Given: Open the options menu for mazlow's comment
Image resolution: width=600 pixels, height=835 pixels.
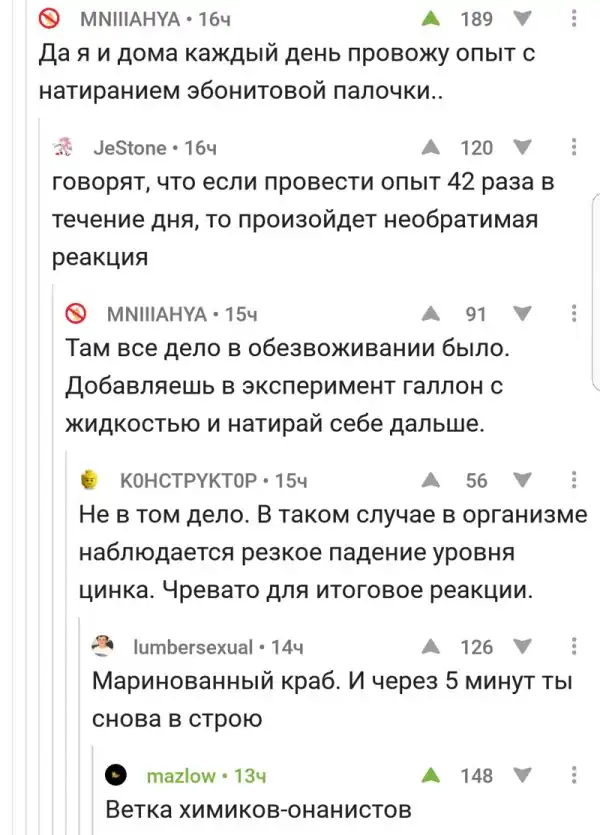Looking at the screenshot, I should 571,775.
